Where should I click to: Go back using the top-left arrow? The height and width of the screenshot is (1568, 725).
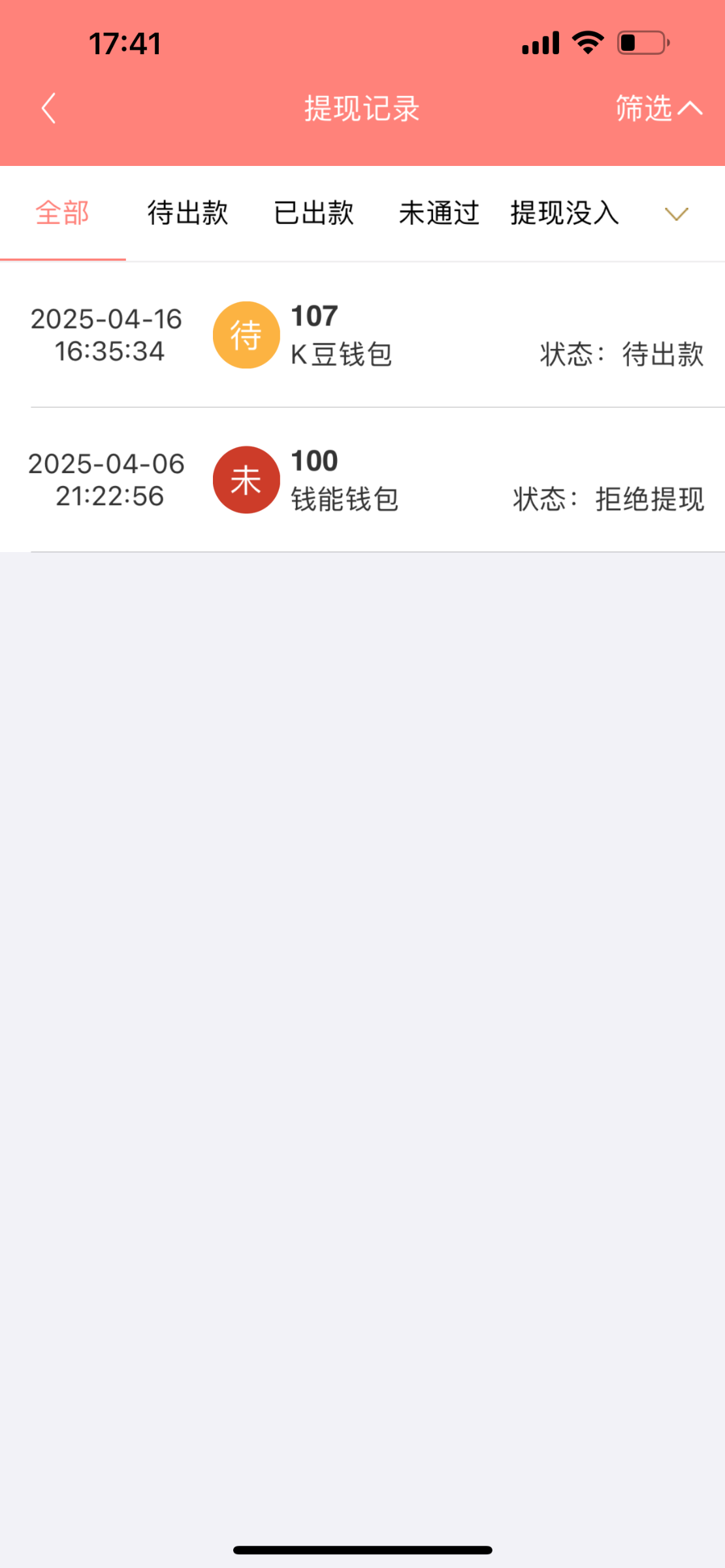(x=48, y=108)
